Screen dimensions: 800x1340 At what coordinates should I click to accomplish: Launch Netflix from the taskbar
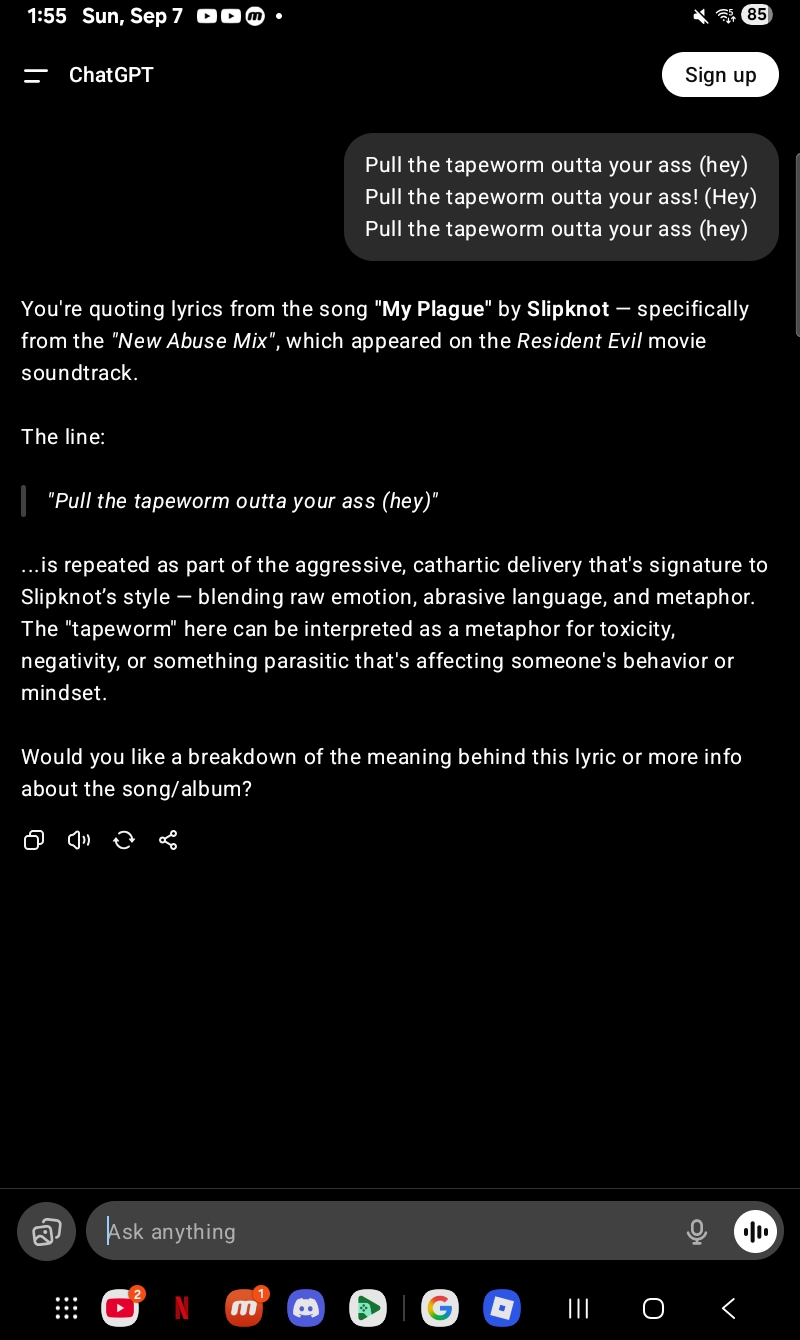[x=182, y=1307]
